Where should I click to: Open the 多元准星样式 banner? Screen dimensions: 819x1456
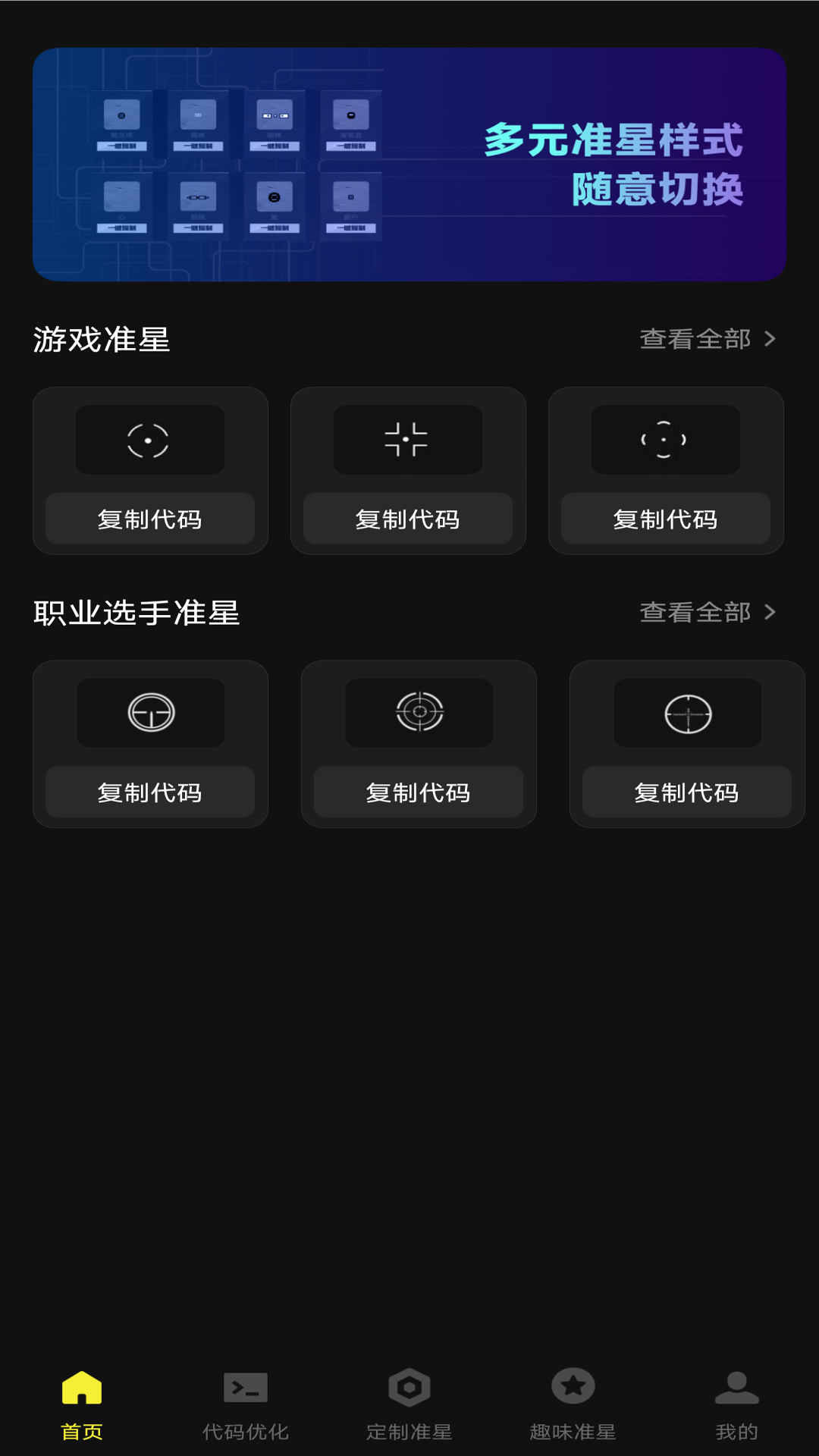tap(409, 165)
